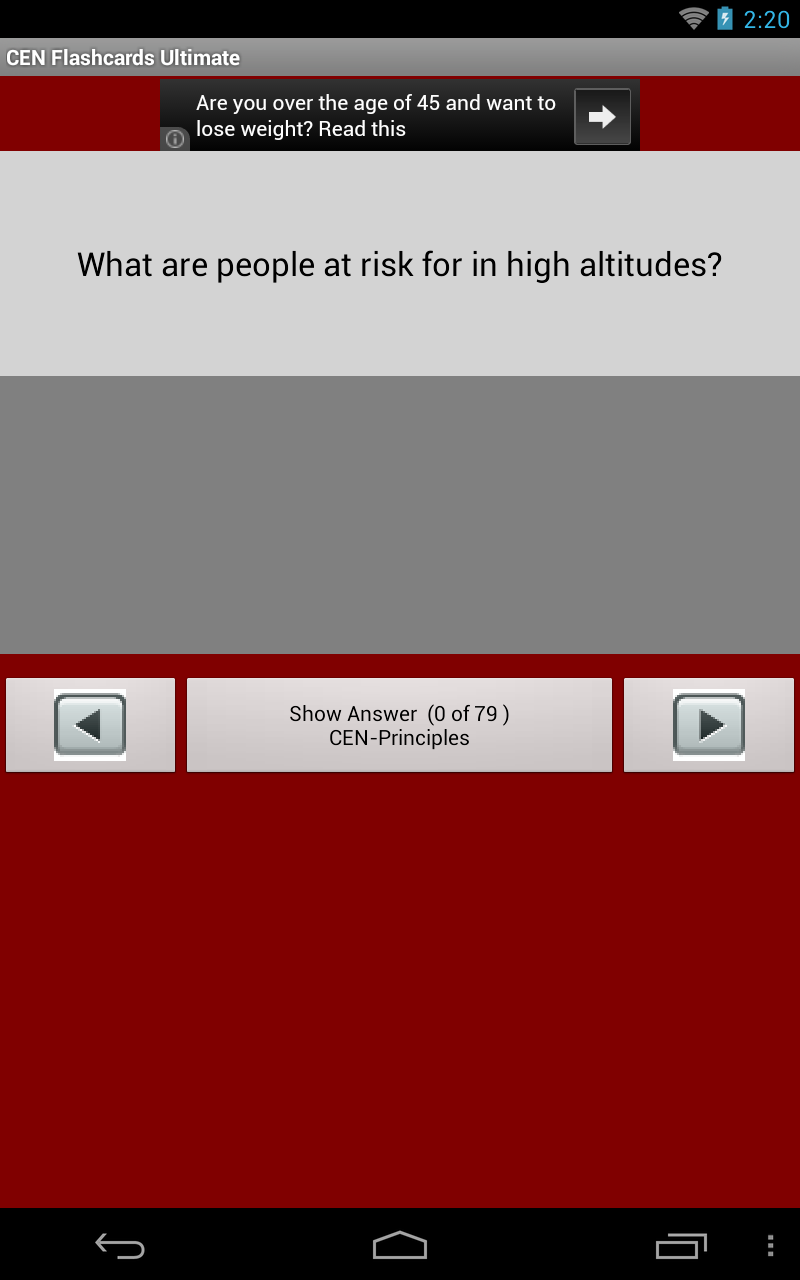Tap the Wi-Fi status icon

click(x=695, y=18)
